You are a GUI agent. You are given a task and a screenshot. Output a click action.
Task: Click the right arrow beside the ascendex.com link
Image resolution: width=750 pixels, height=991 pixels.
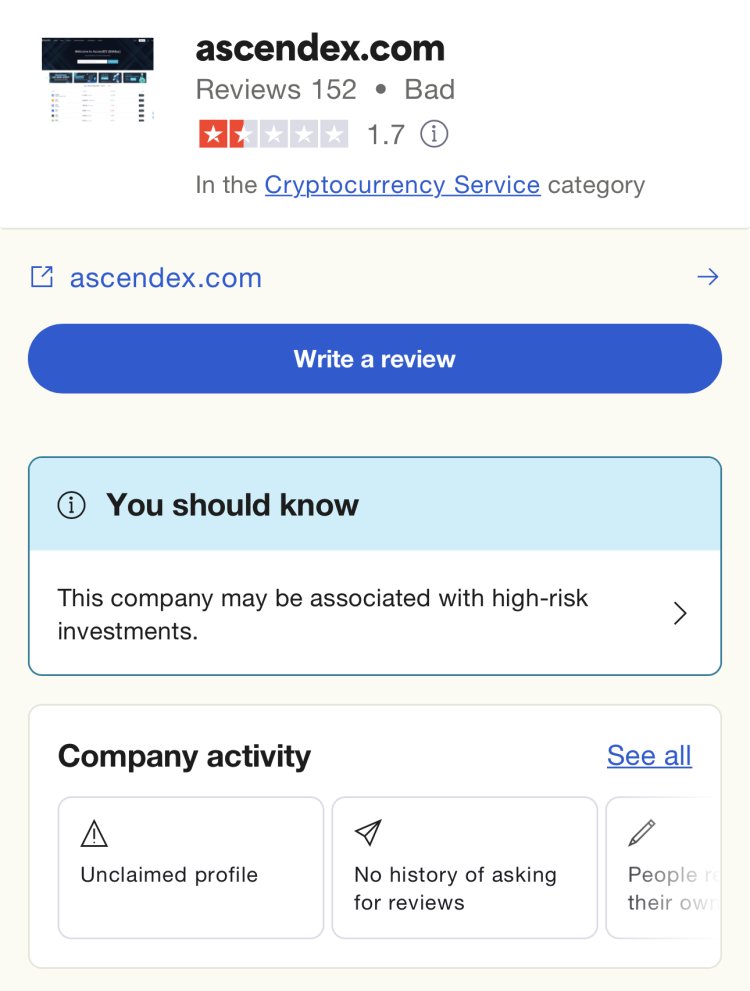[707, 277]
